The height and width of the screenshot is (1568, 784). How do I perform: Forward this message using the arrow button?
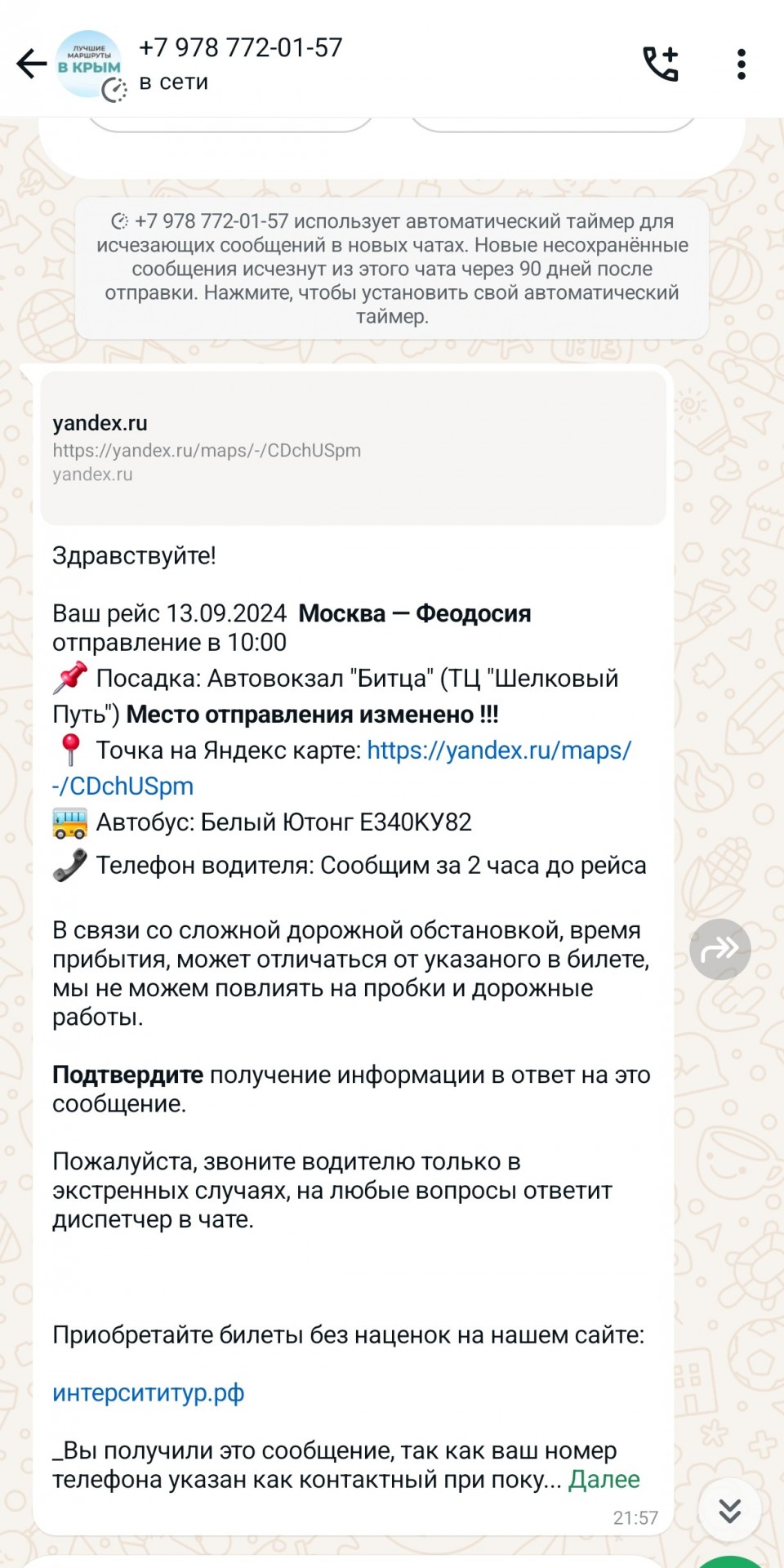point(719,949)
